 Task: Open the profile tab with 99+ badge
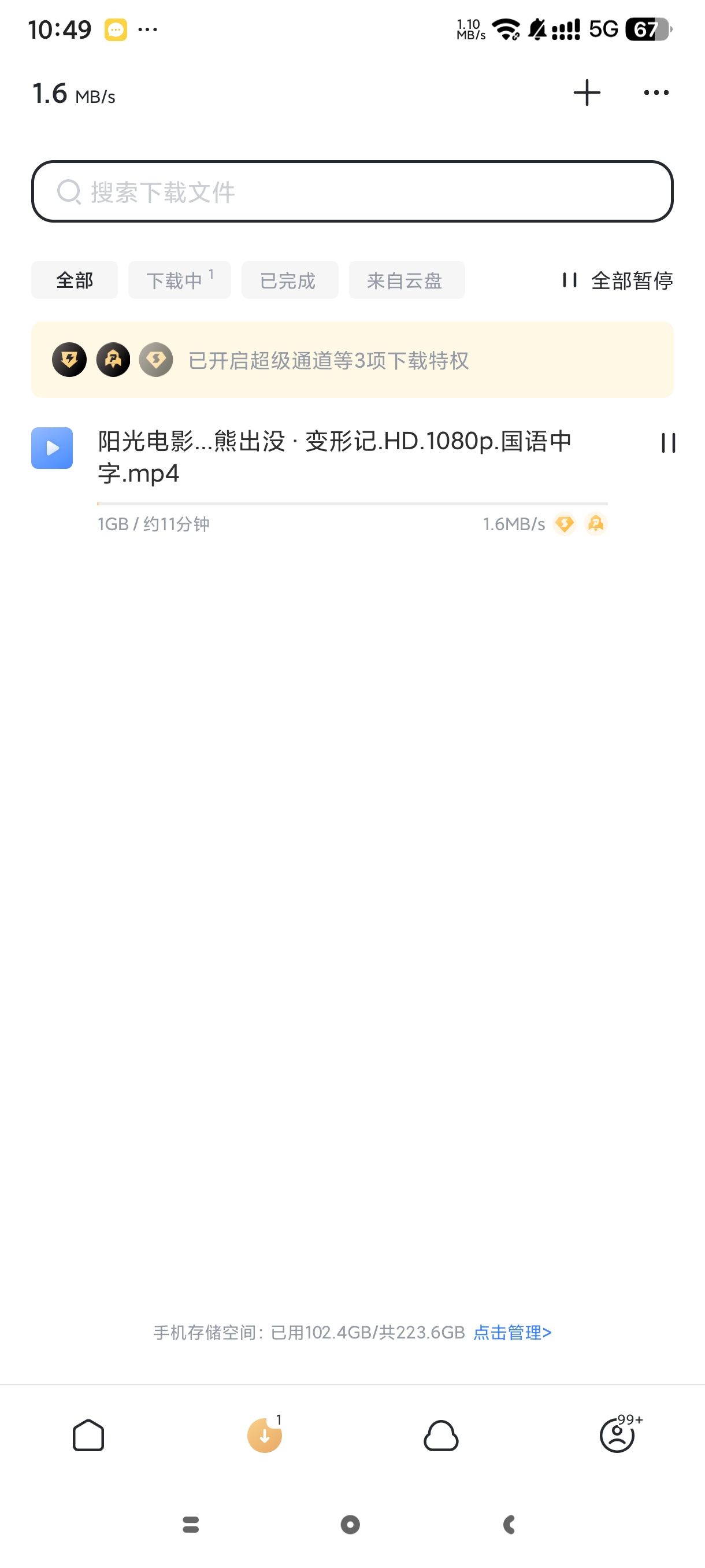[x=617, y=1435]
